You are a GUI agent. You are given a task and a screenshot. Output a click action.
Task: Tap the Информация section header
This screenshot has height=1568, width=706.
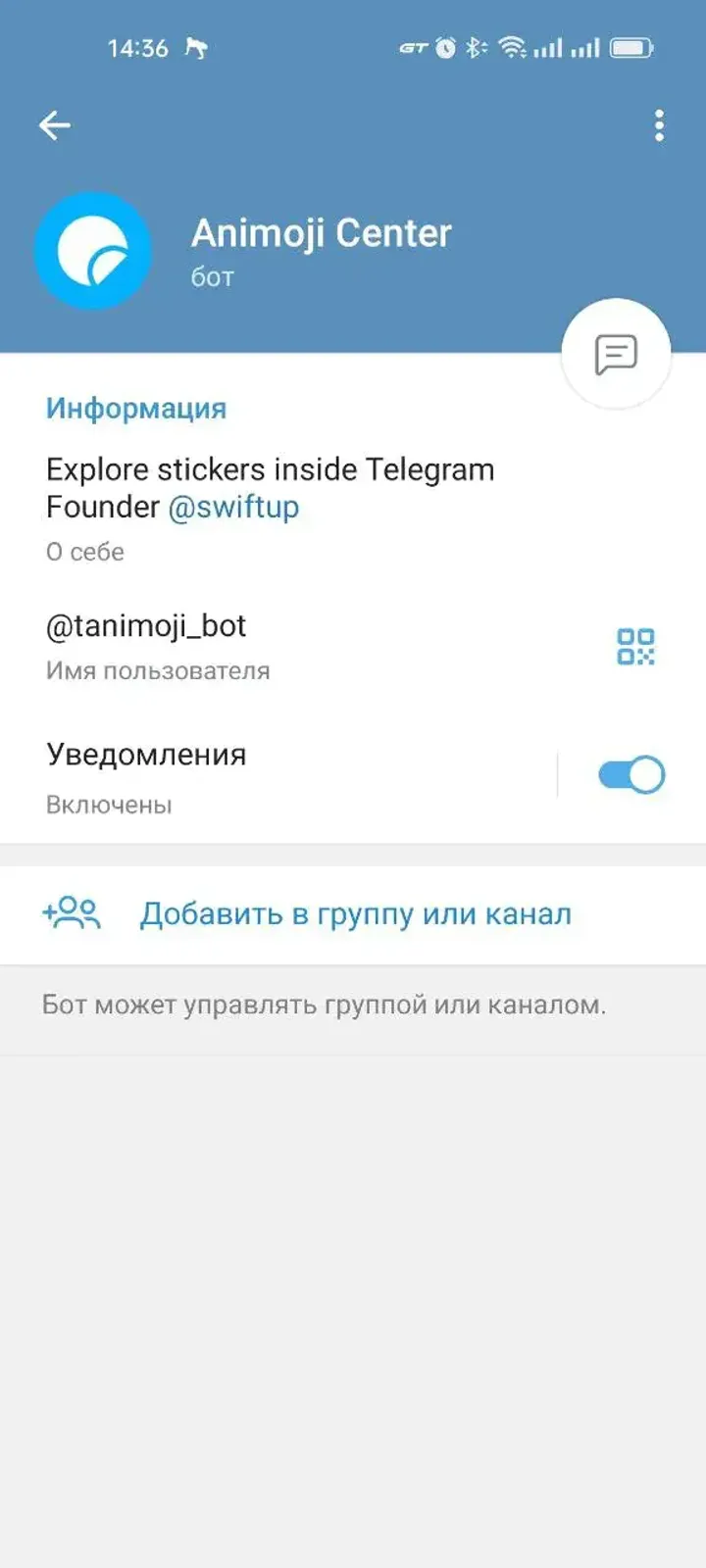[135, 408]
